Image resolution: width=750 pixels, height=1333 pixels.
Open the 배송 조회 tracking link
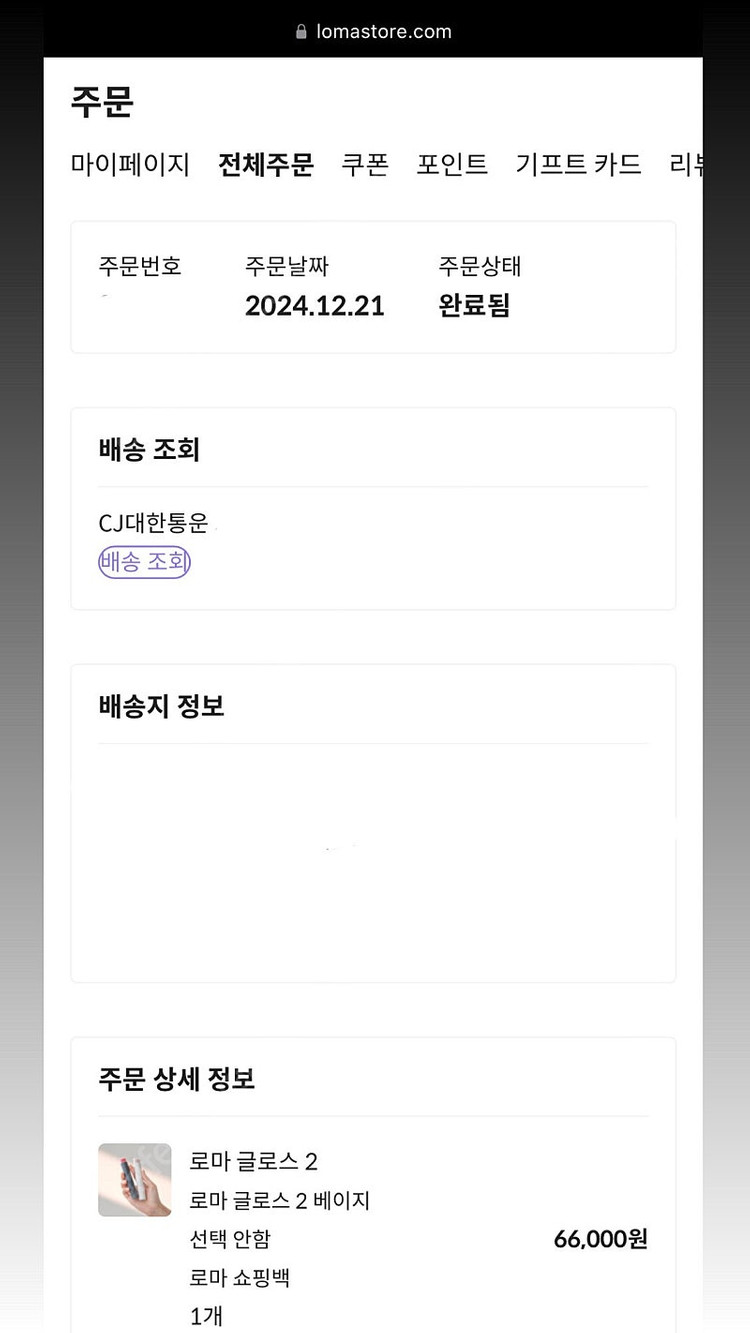pyautogui.click(x=144, y=562)
